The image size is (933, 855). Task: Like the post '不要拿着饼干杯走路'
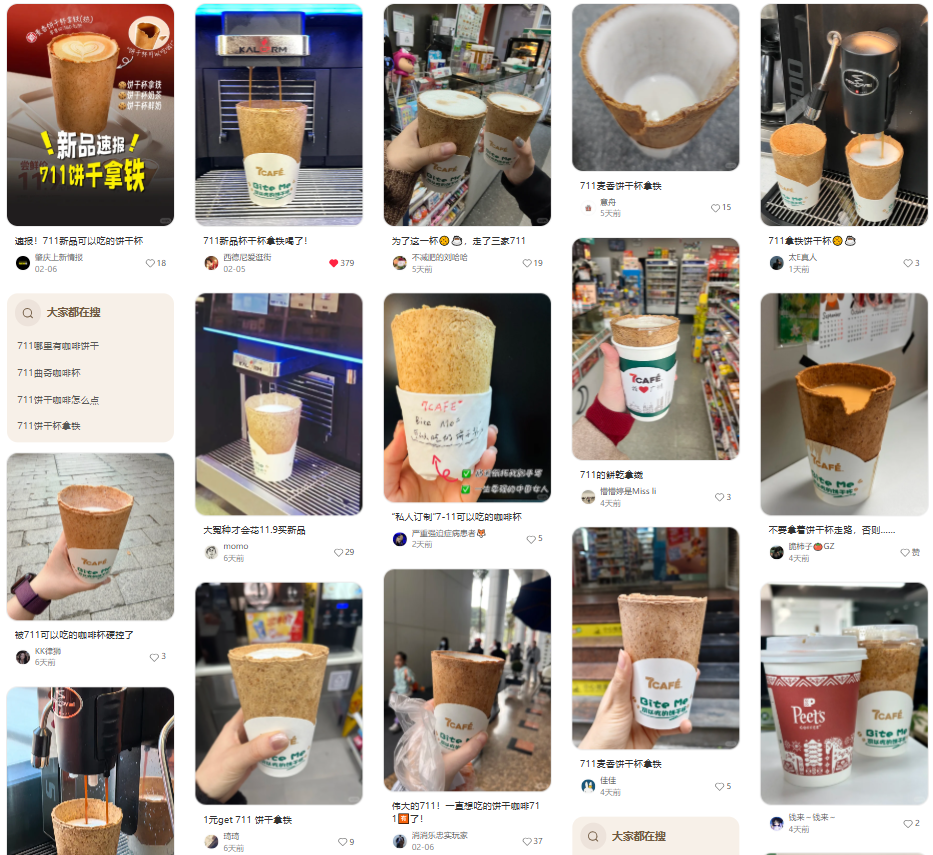pos(905,552)
